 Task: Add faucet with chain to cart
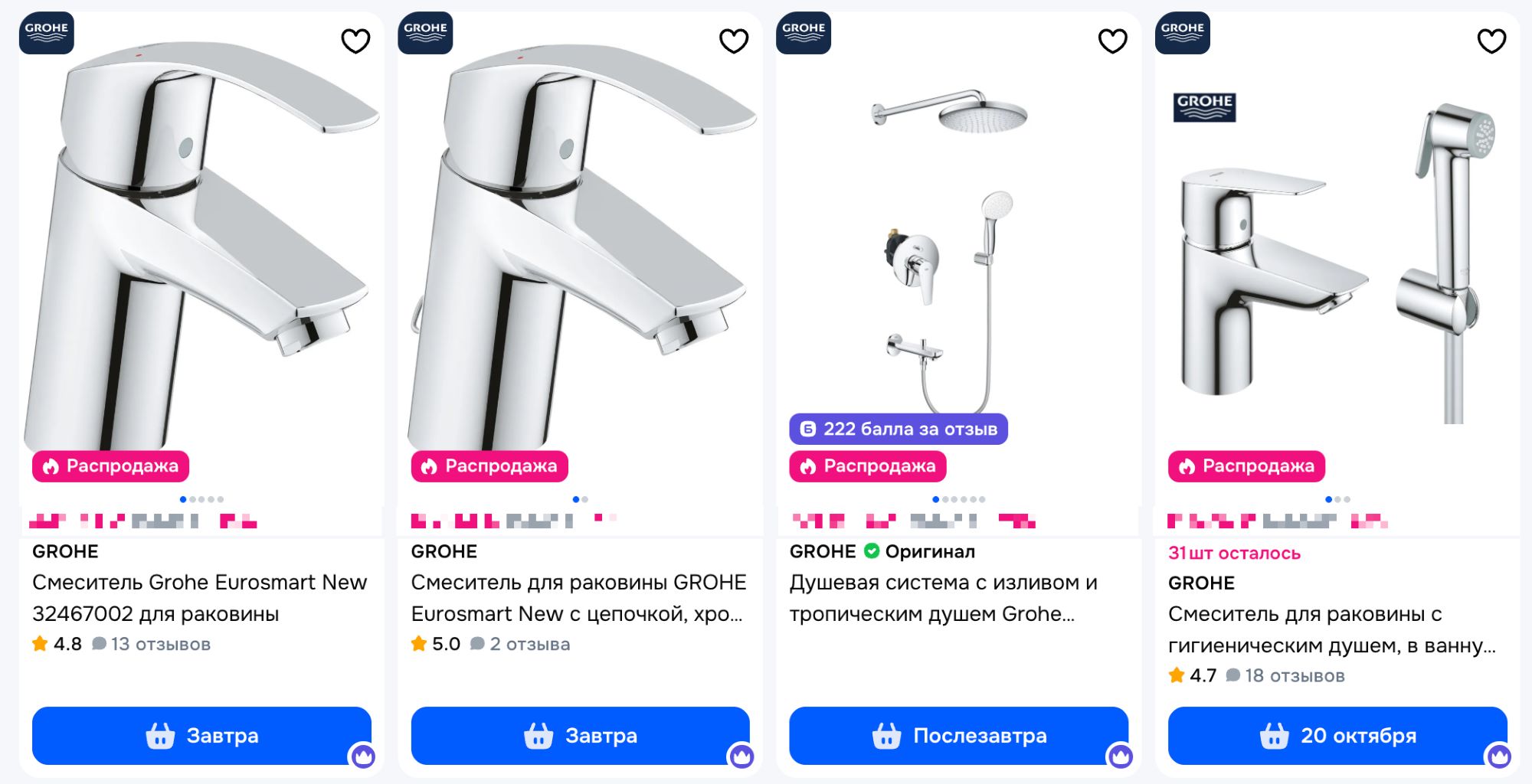[580, 736]
